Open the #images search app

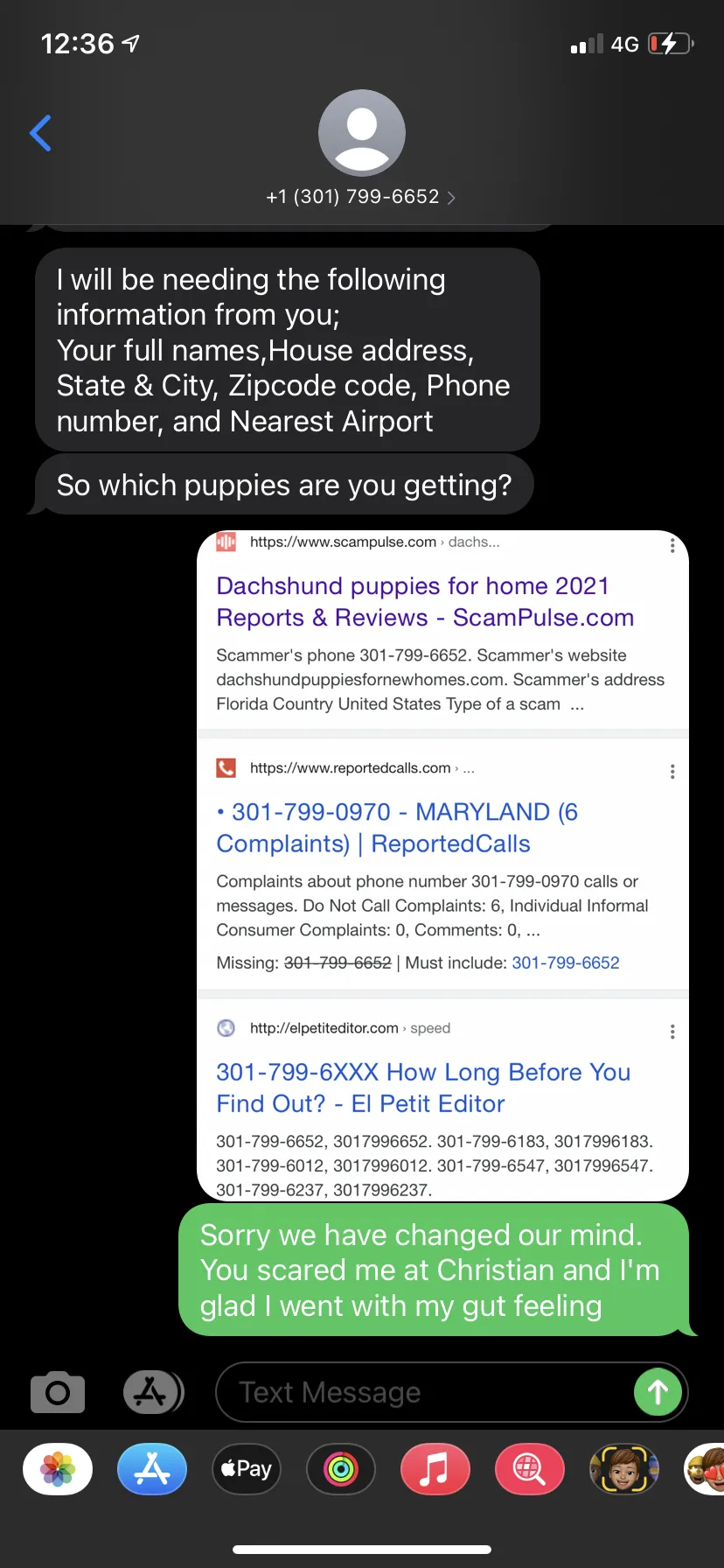click(x=530, y=1469)
